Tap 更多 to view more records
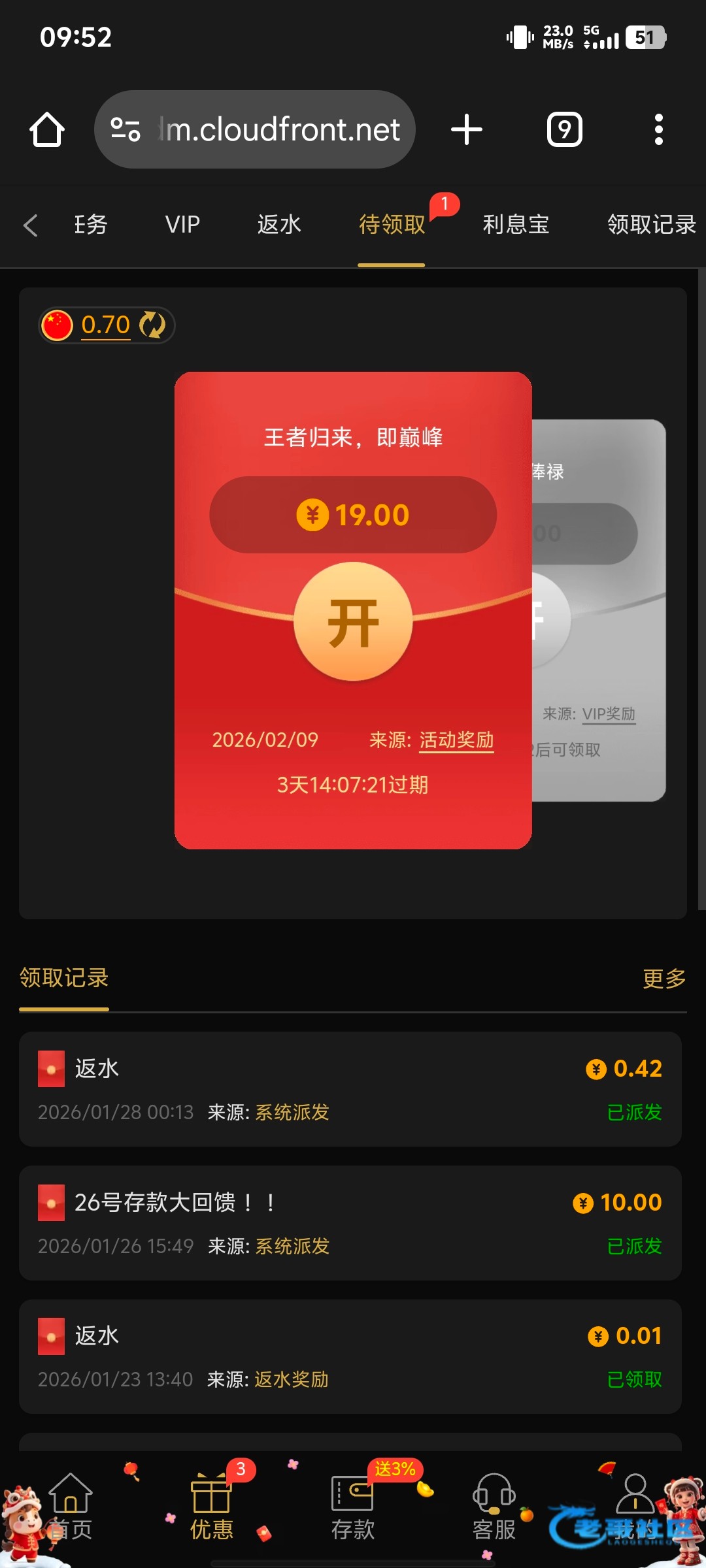This screenshot has height=1568, width=706. click(664, 979)
